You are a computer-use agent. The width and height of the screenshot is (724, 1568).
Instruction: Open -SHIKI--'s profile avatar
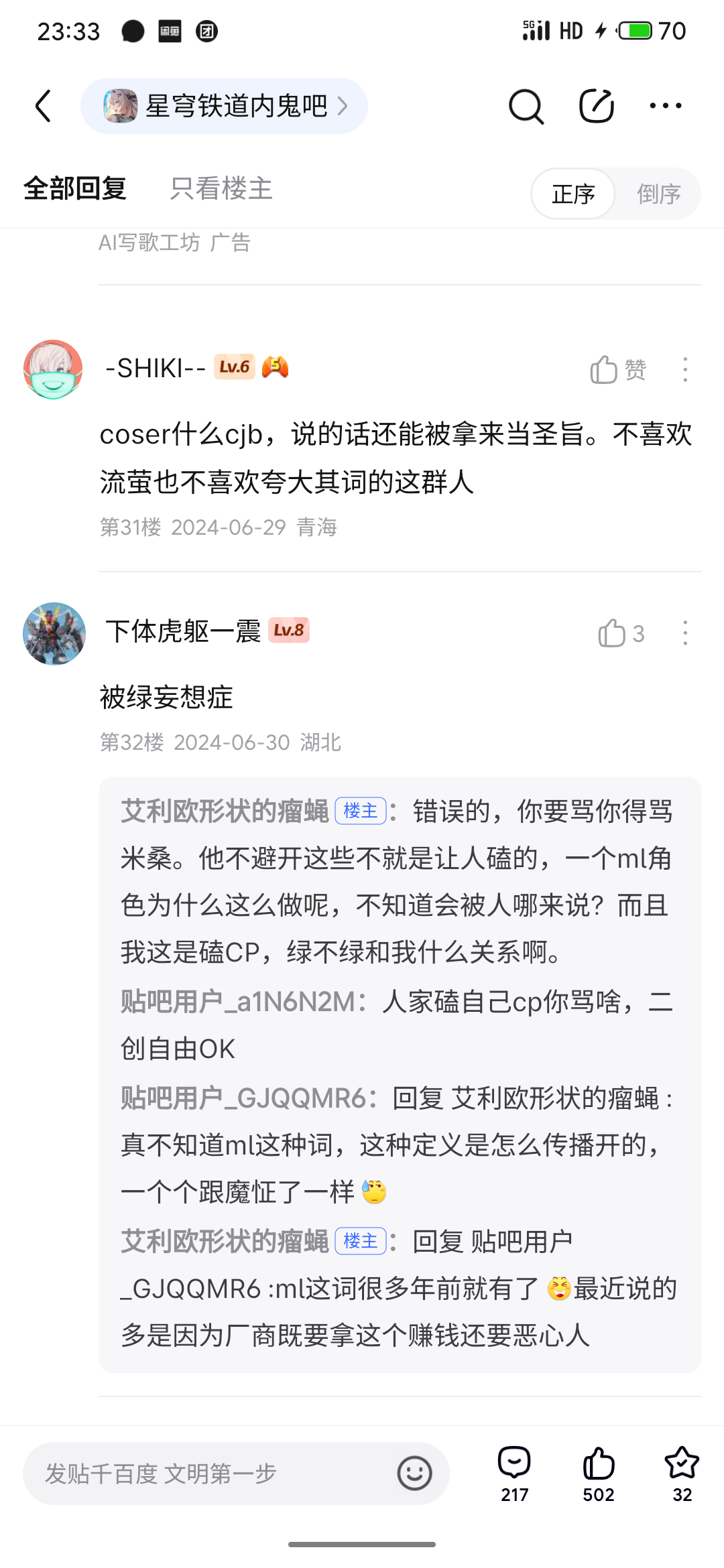[x=53, y=369]
